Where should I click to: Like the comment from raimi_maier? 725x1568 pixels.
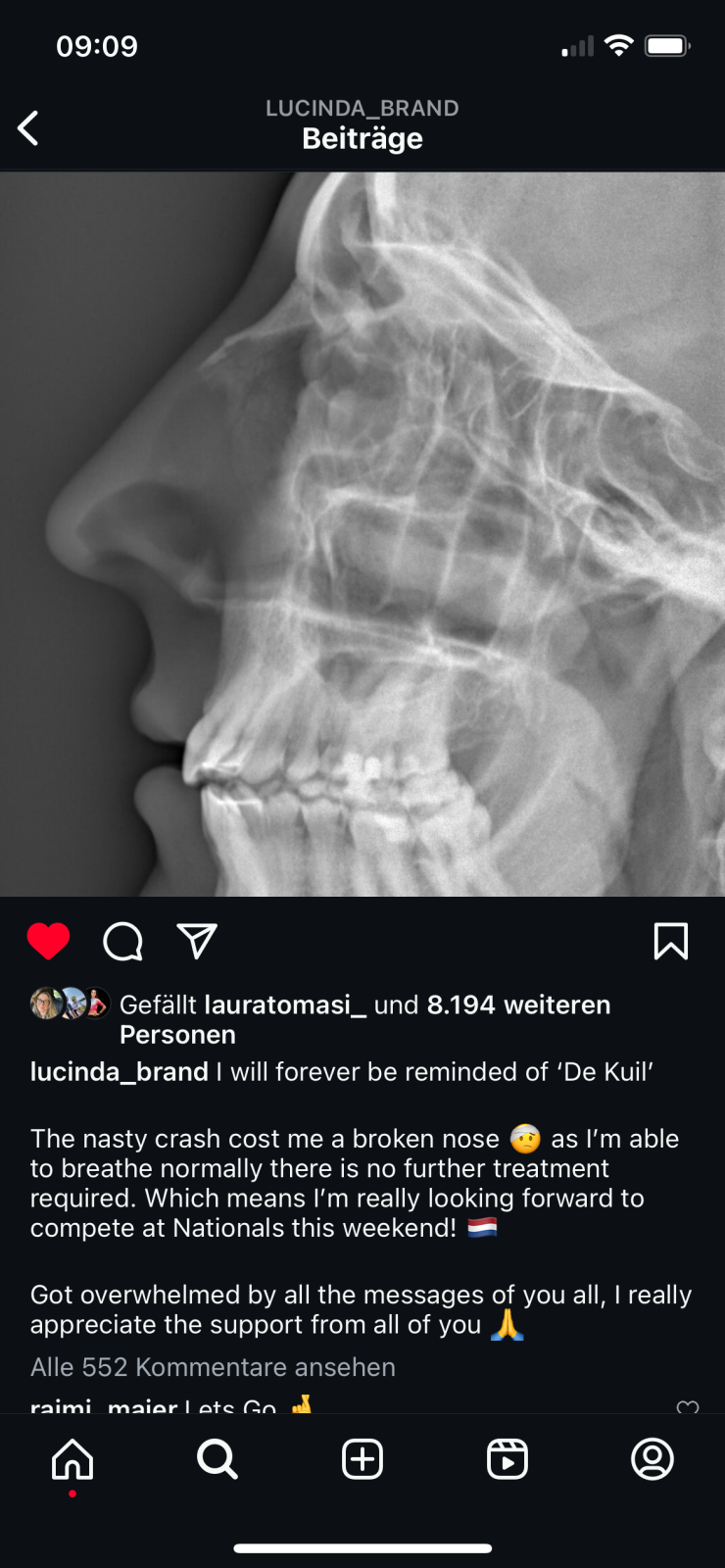tap(688, 1406)
